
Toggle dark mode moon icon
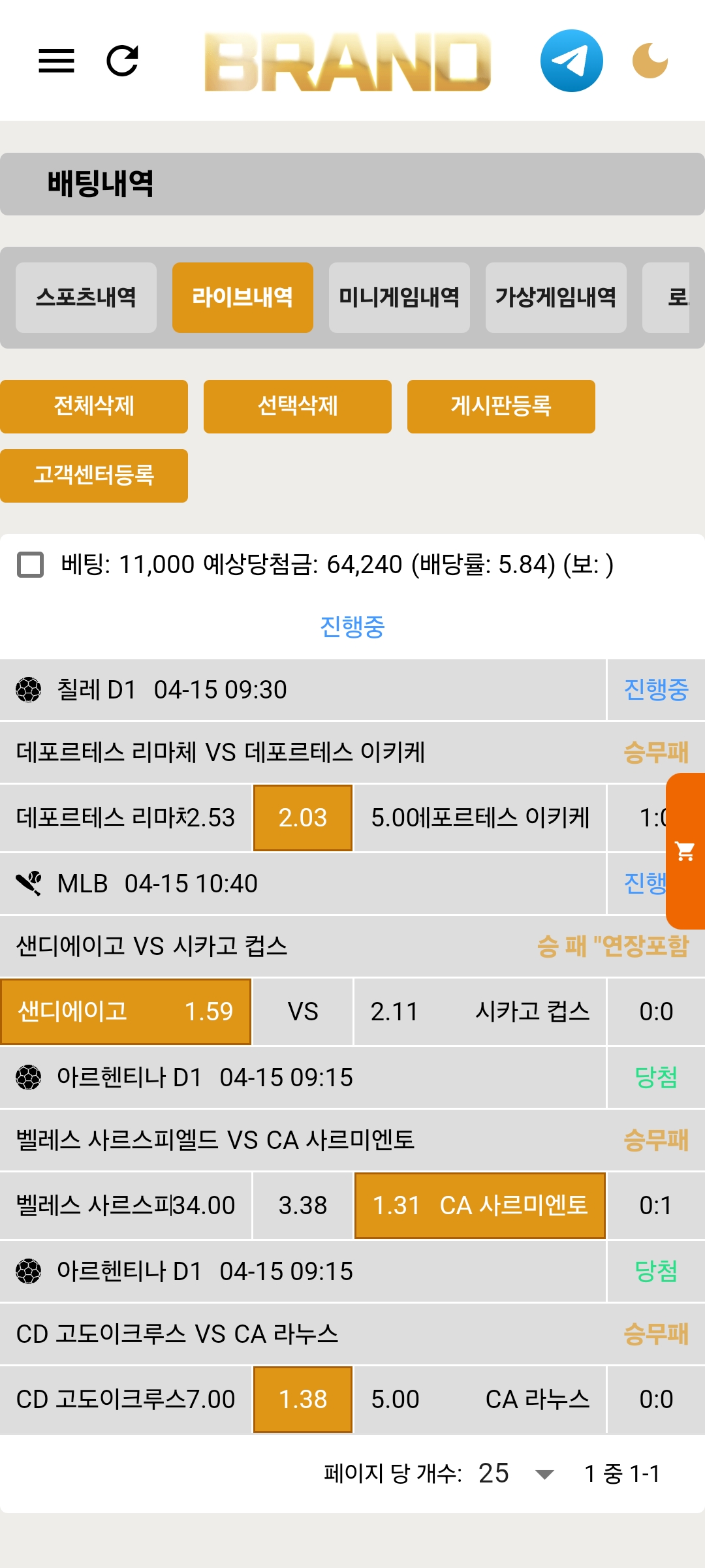coord(650,61)
